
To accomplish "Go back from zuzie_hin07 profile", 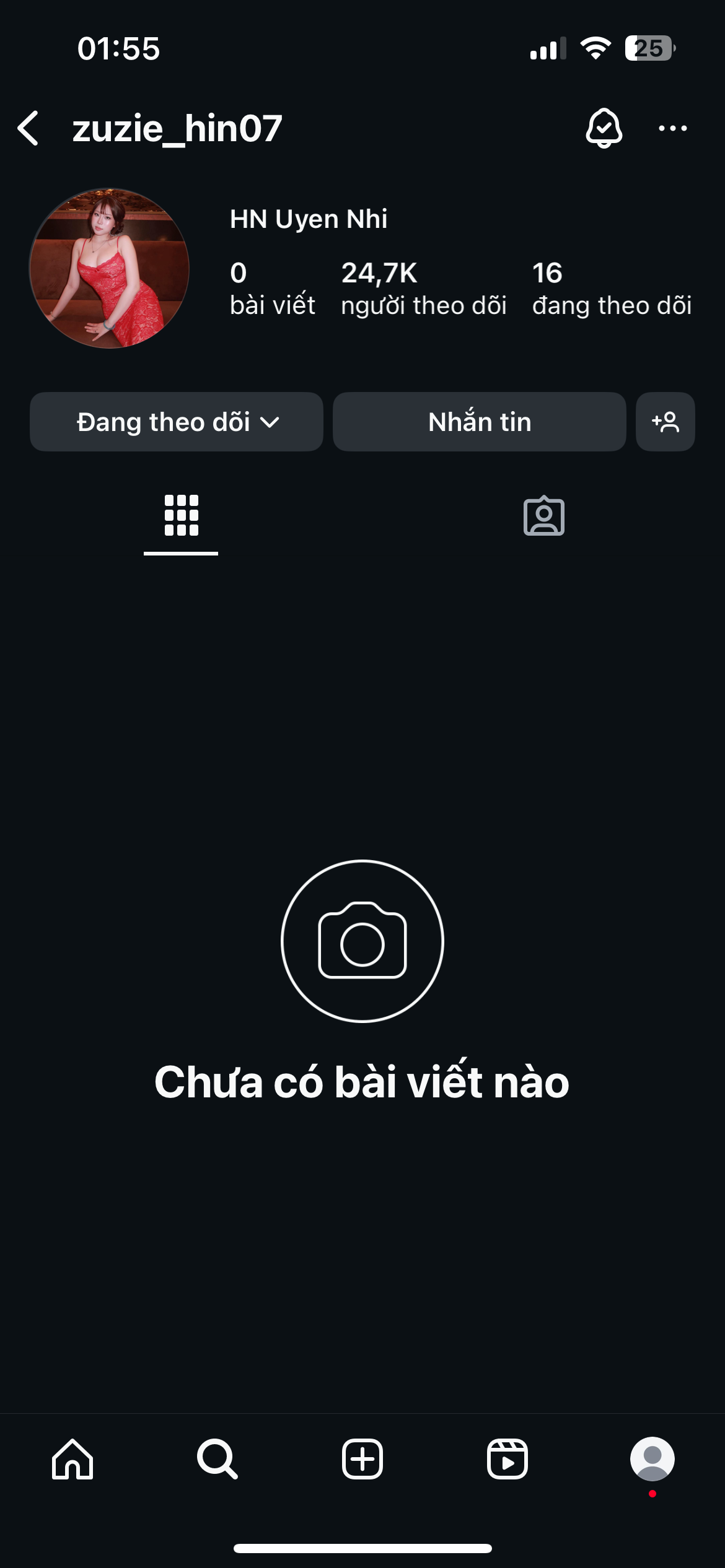I will [x=29, y=129].
